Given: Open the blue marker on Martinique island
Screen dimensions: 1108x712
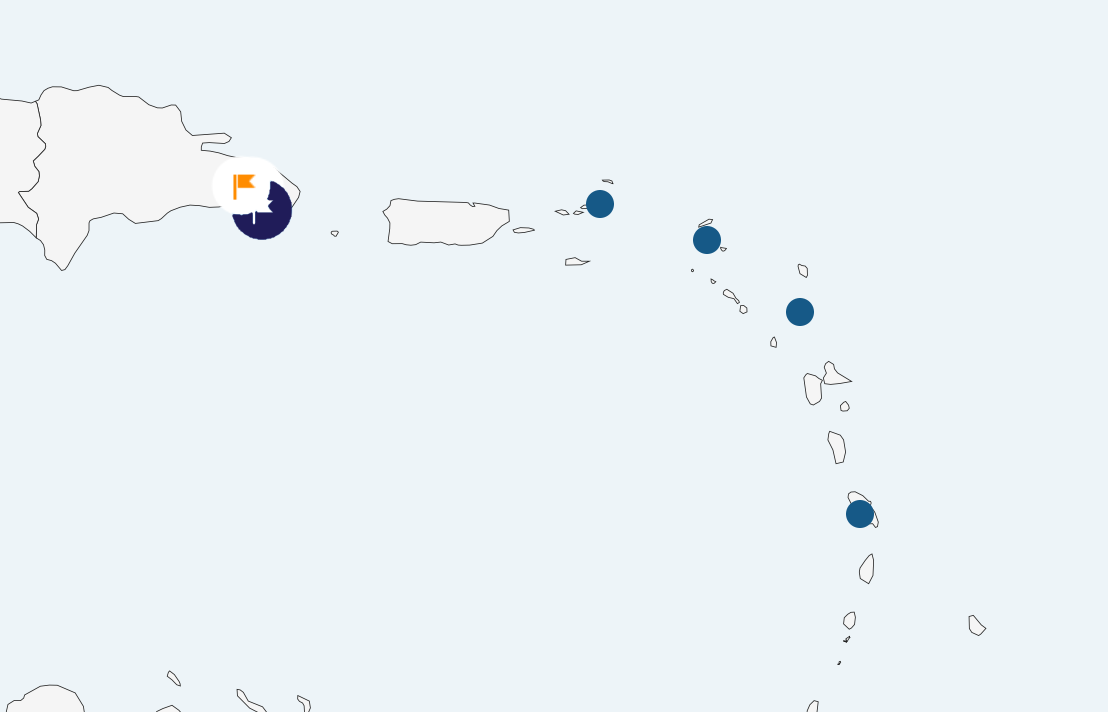Looking at the screenshot, I should coord(860,514).
